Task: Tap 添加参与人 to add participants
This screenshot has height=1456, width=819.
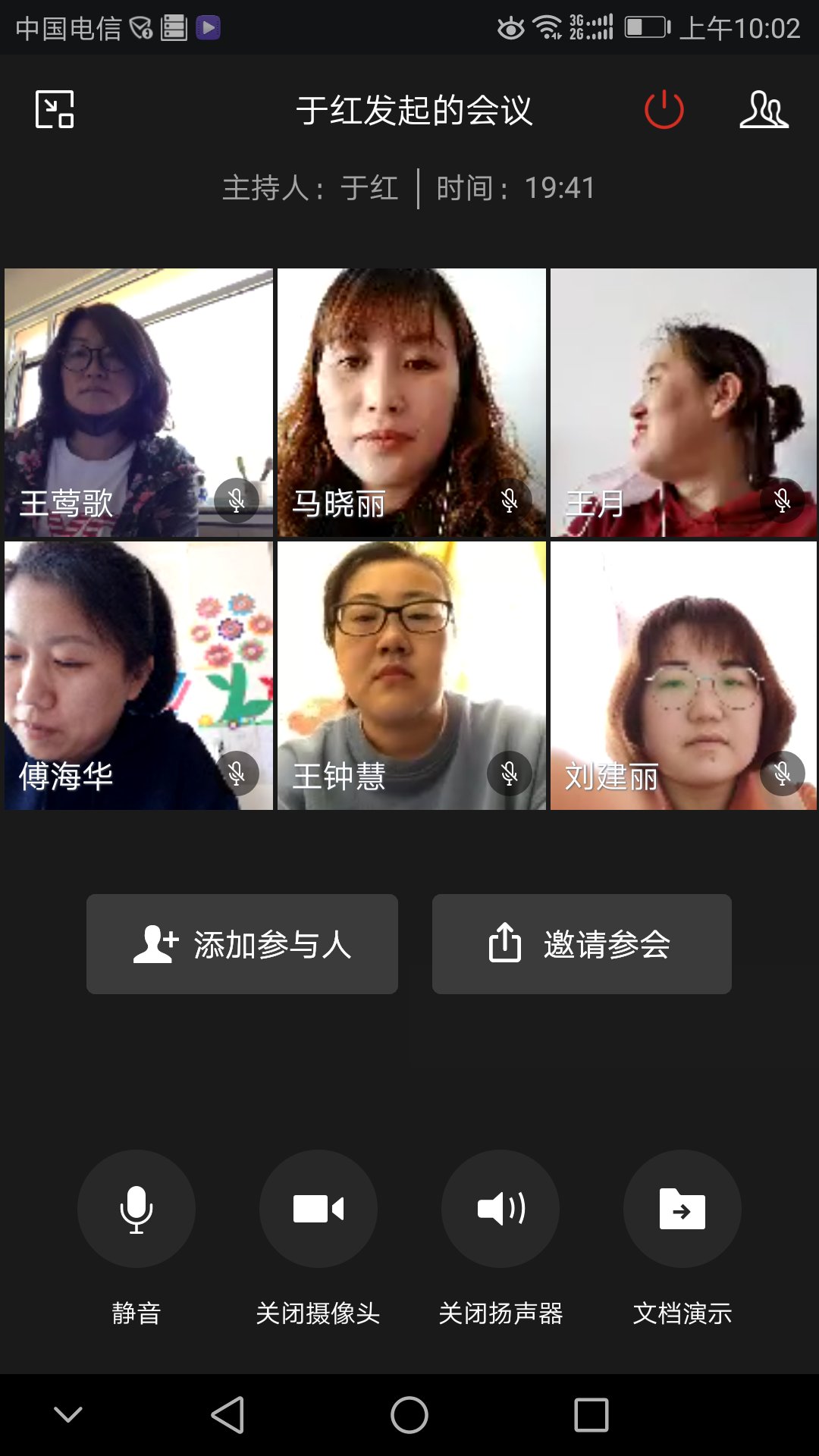Action: (x=242, y=944)
